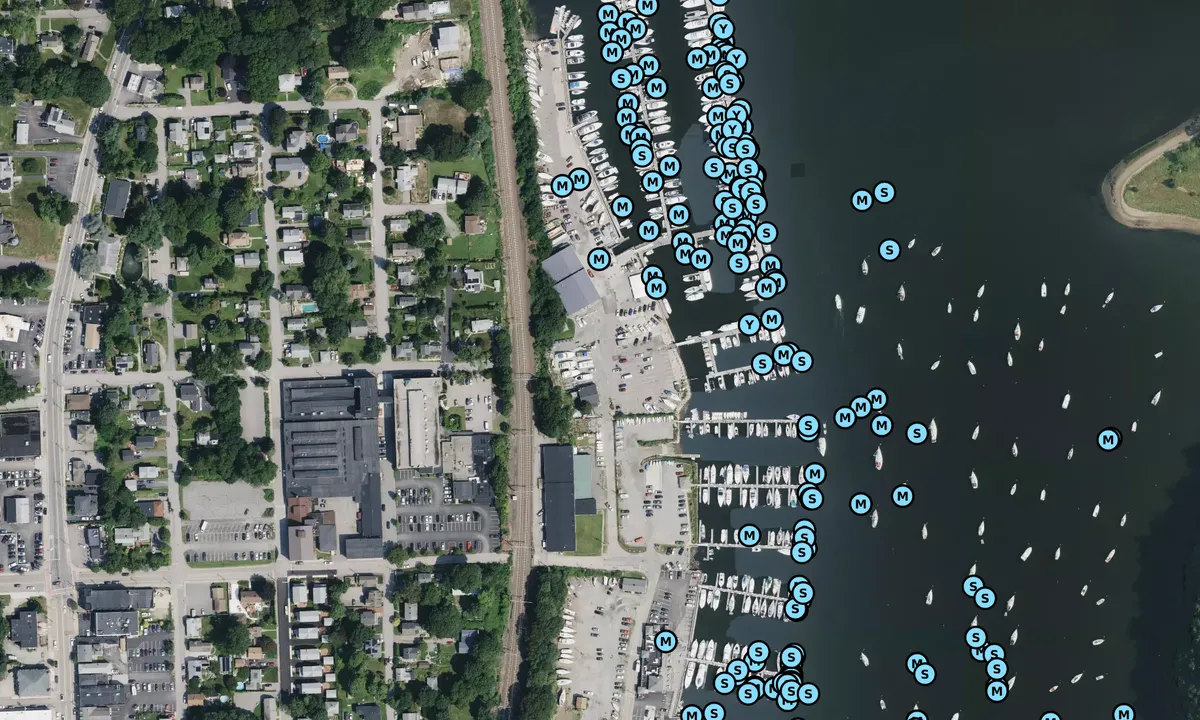
Task: Open the lowest Y marker by the small pier
Action: coord(749,325)
